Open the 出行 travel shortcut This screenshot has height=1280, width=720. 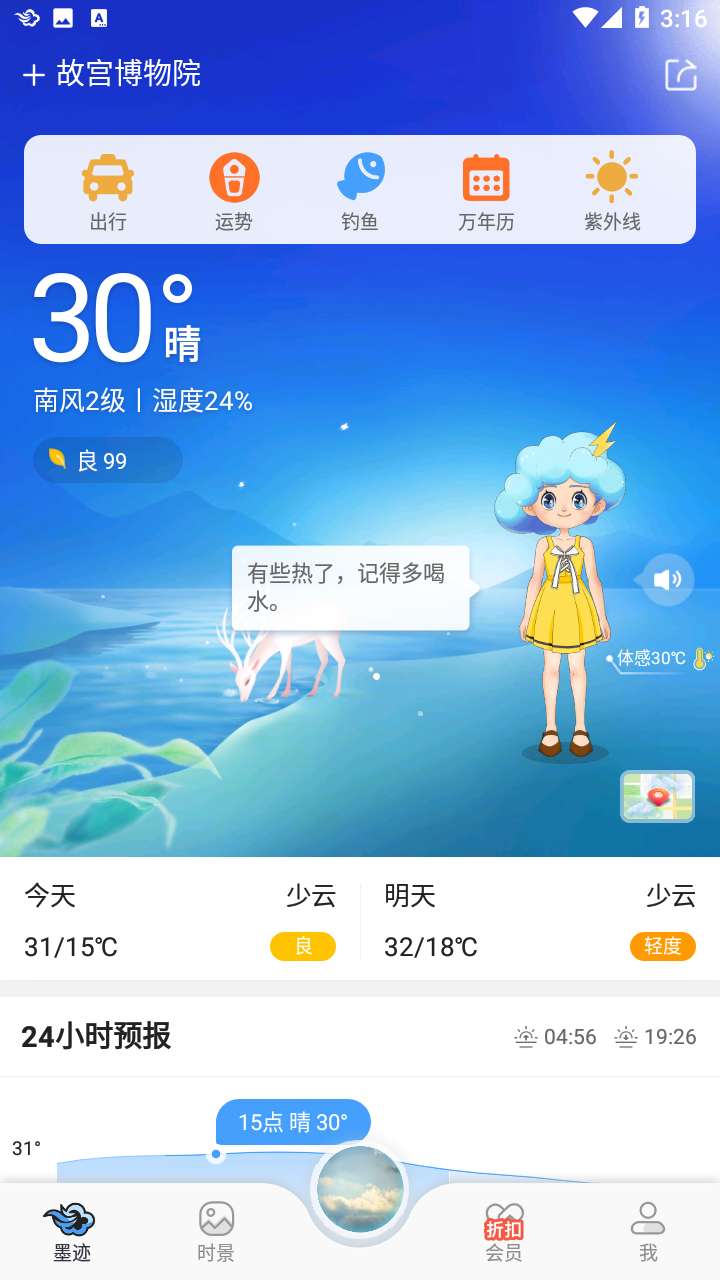coord(108,191)
